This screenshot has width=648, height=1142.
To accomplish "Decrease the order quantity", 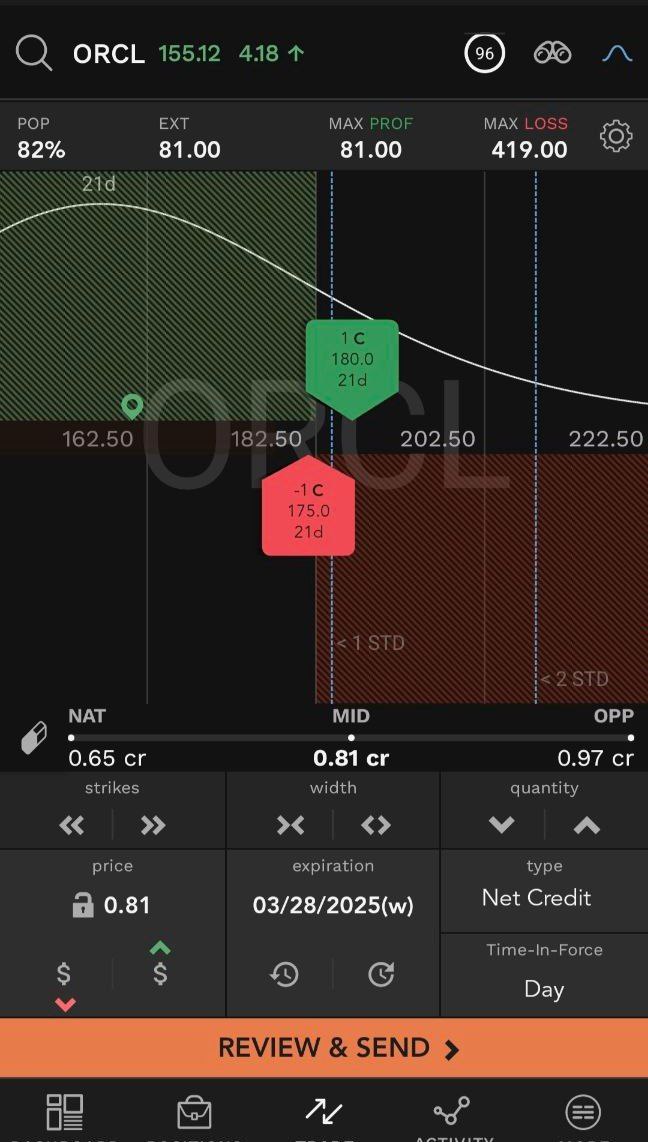I will click(x=501, y=825).
